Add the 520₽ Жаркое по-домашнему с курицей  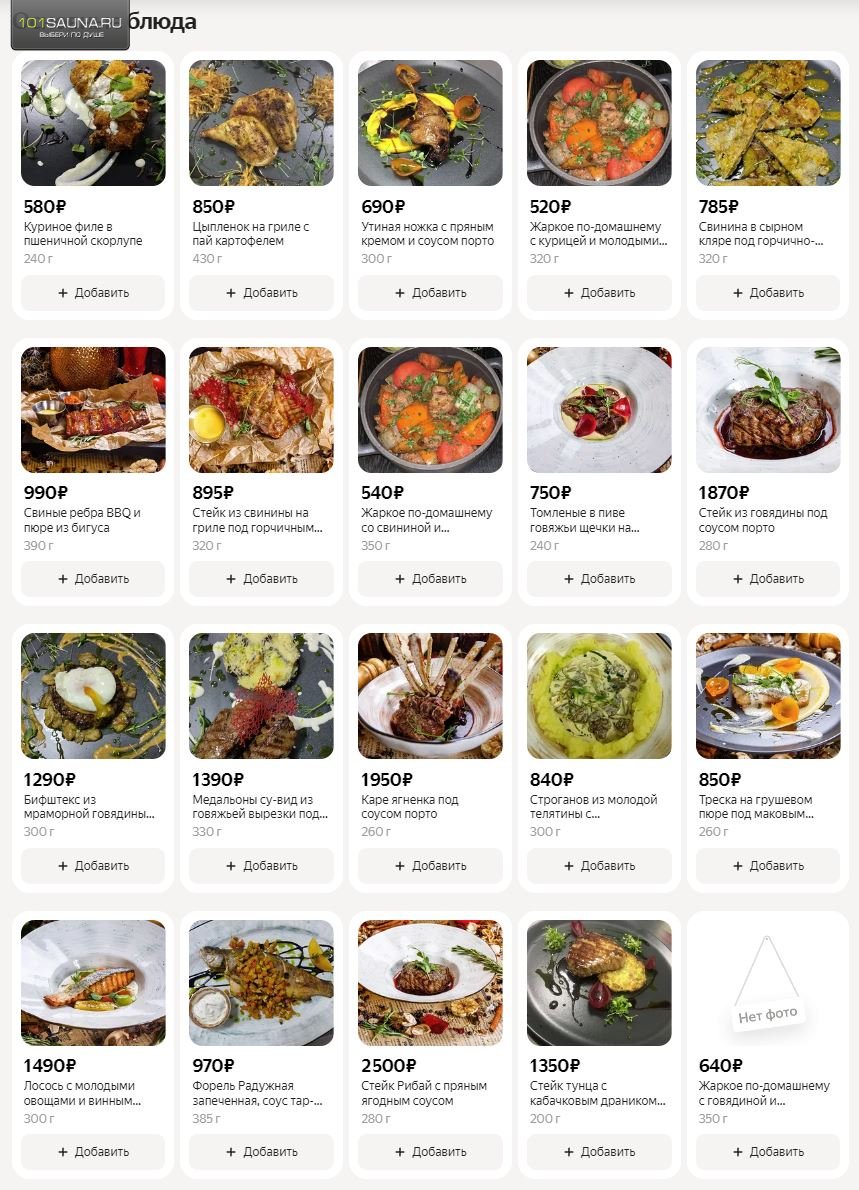tap(599, 293)
